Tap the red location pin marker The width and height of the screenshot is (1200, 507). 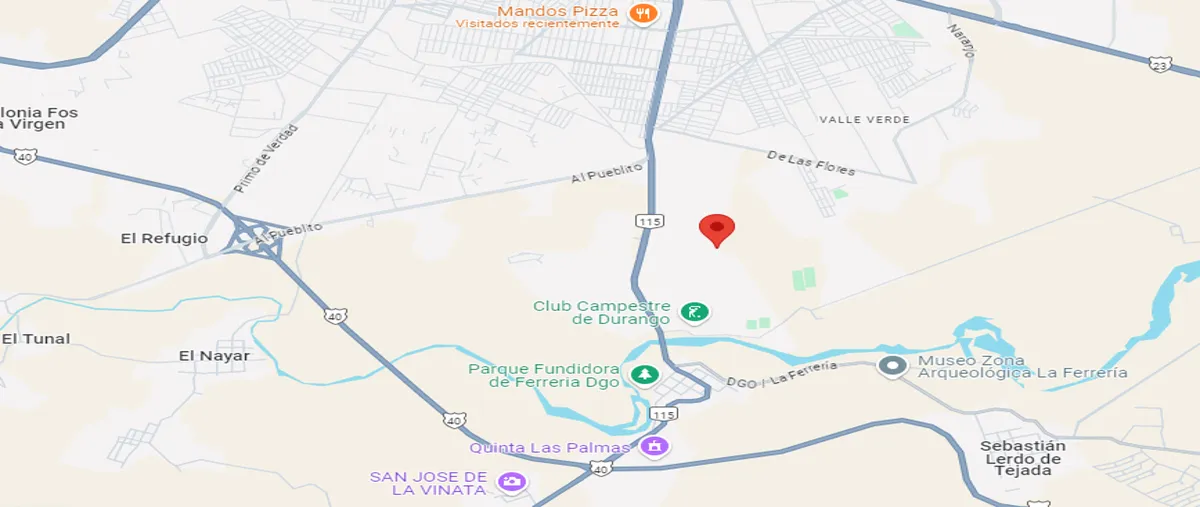pyautogui.click(x=716, y=229)
